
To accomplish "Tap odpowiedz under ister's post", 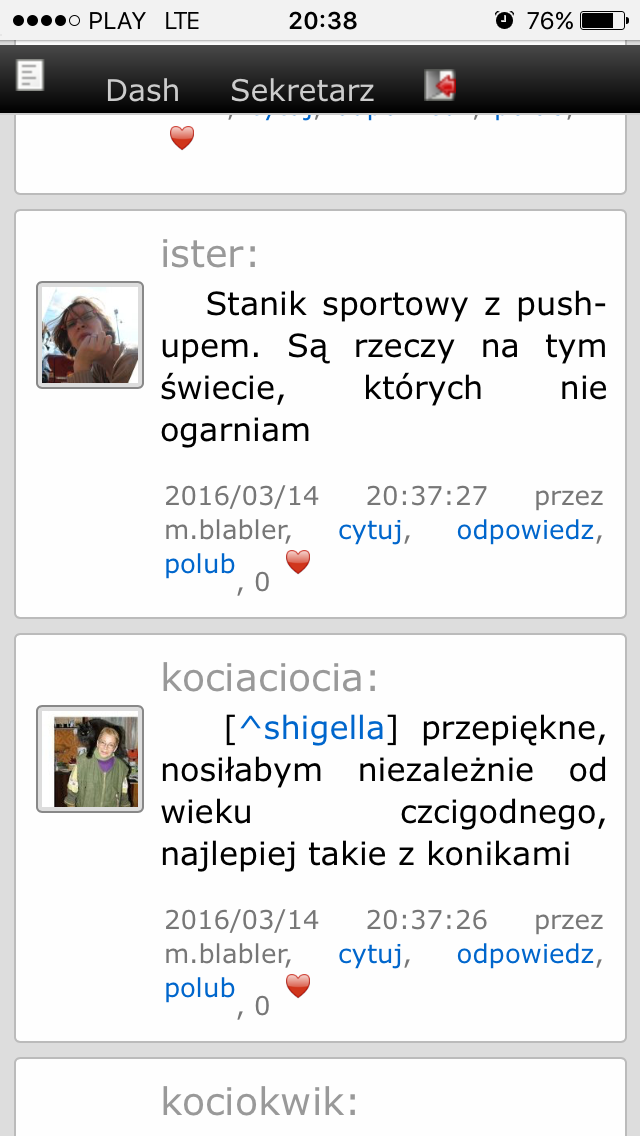I will click(x=525, y=531).
